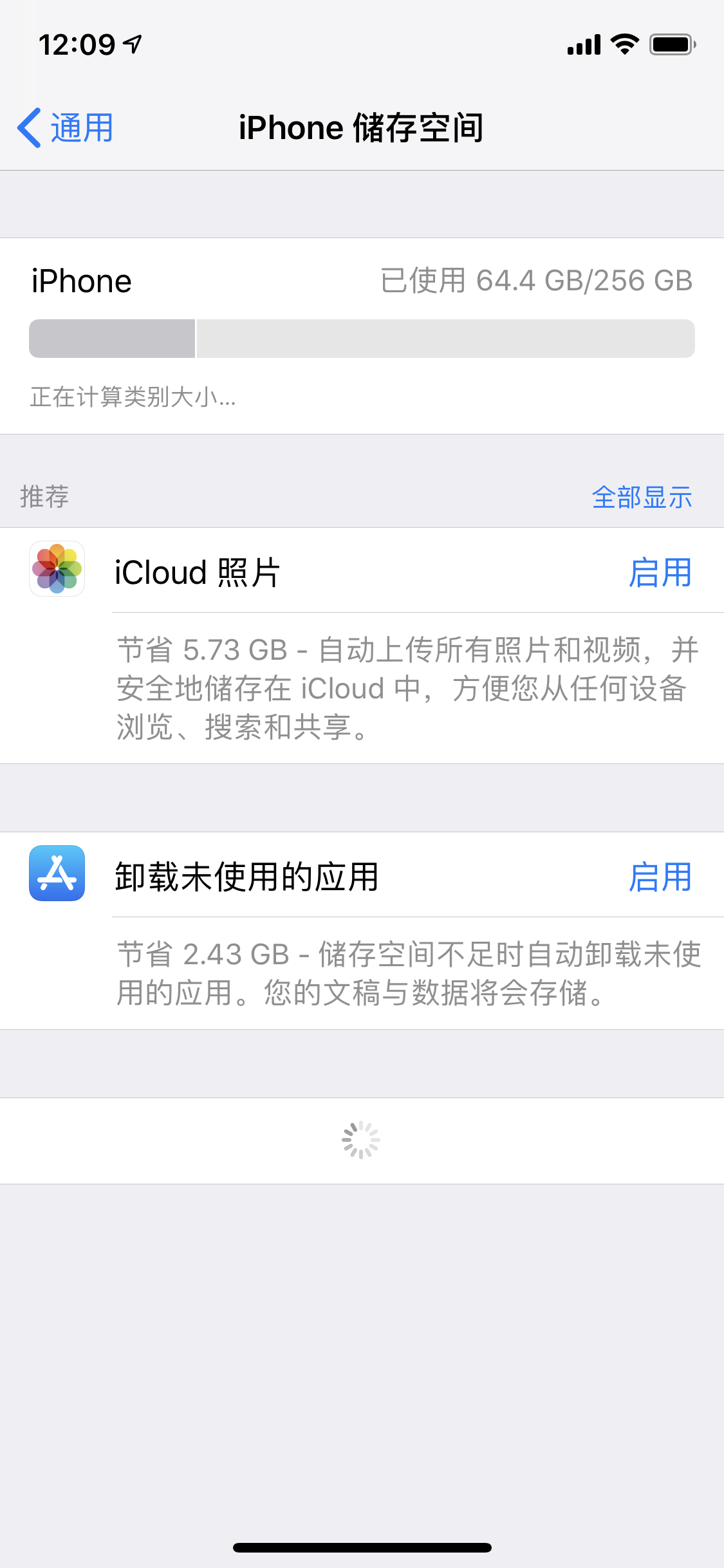Tap 全部显示 to show all recommendations
The width and height of the screenshot is (724, 1568).
pyautogui.click(x=642, y=497)
